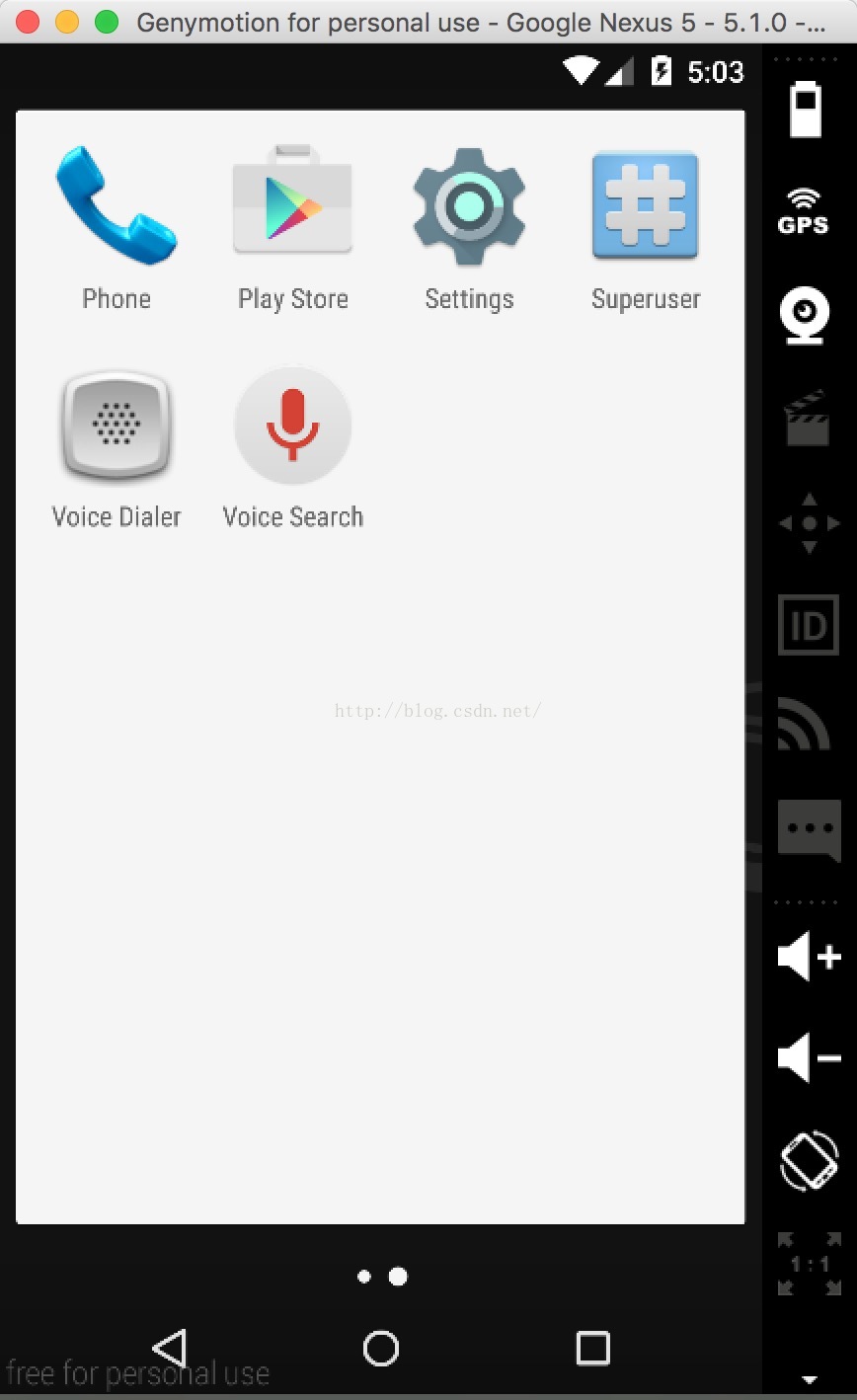Rotate the emulator screen
Screen dimensions: 857x1400
click(809, 1161)
